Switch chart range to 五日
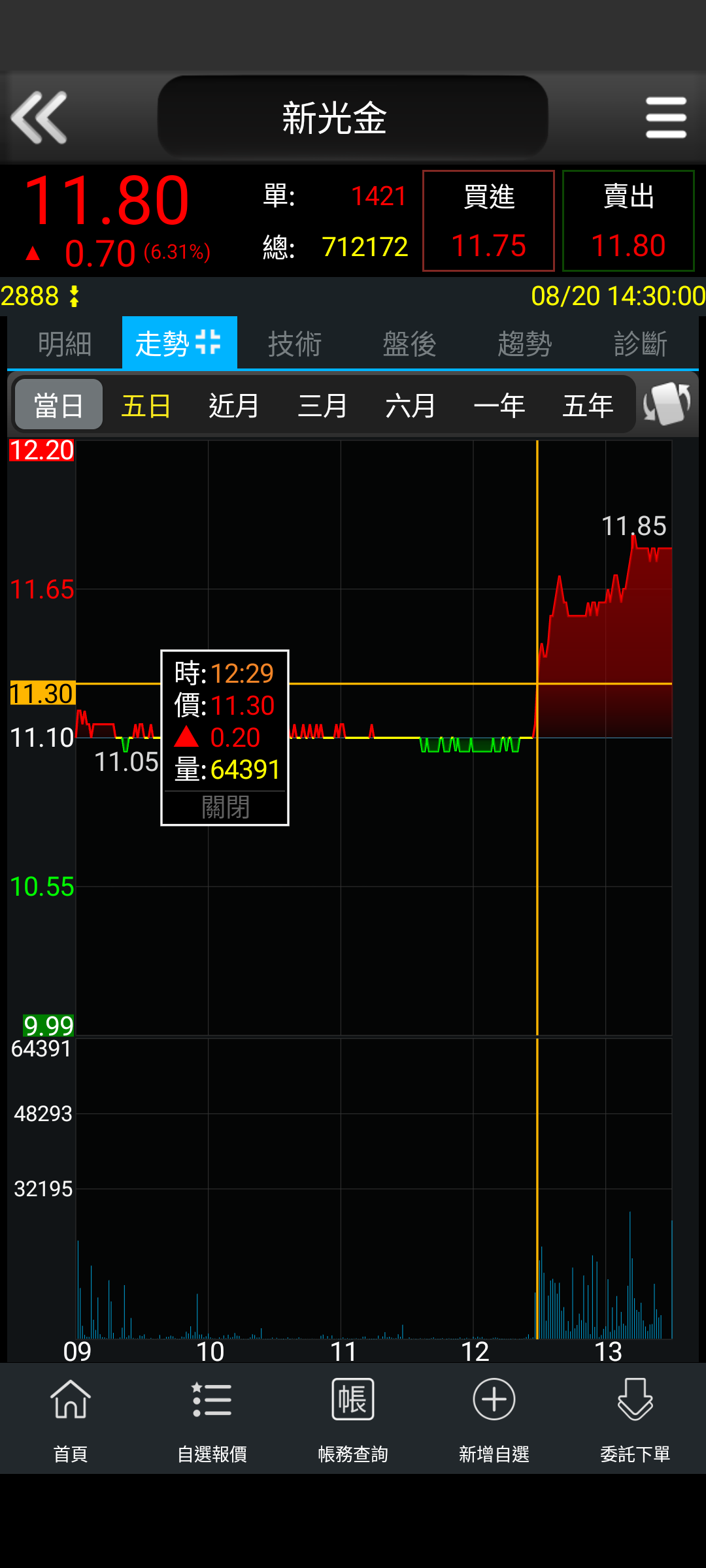 (146, 405)
